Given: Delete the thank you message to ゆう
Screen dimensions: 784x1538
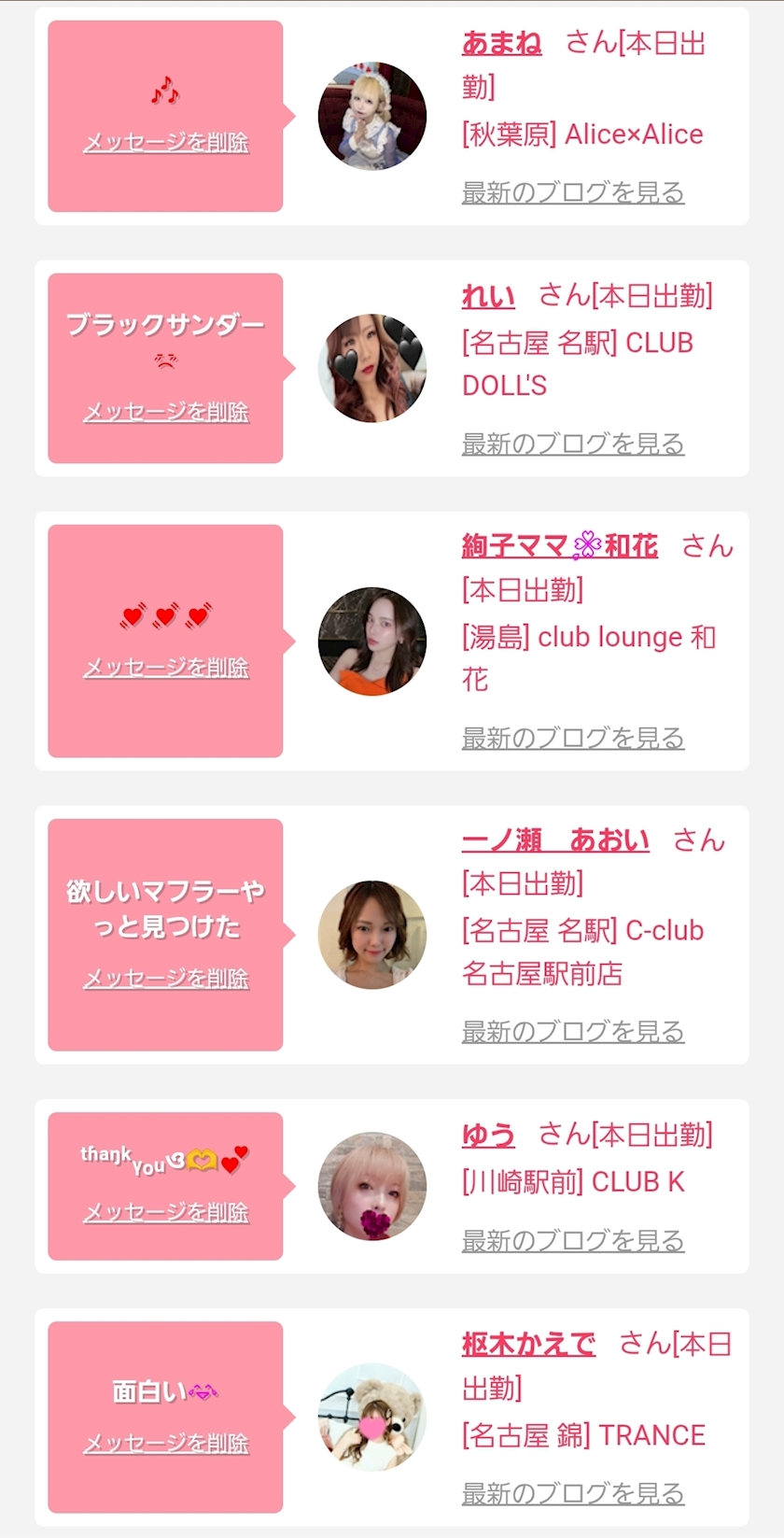Looking at the screenshot, I should (166, 1212).
